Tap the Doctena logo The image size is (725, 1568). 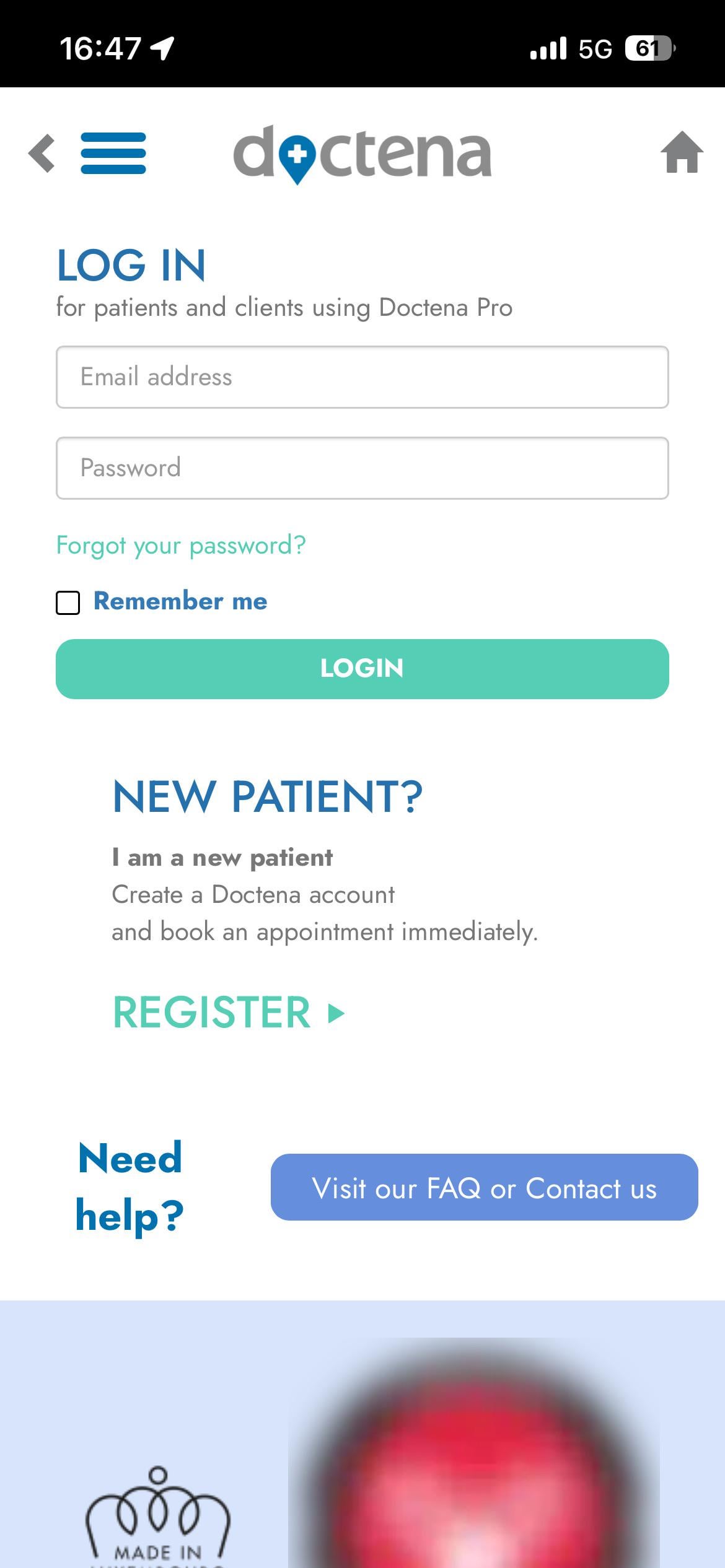click(x=362, y=154)
